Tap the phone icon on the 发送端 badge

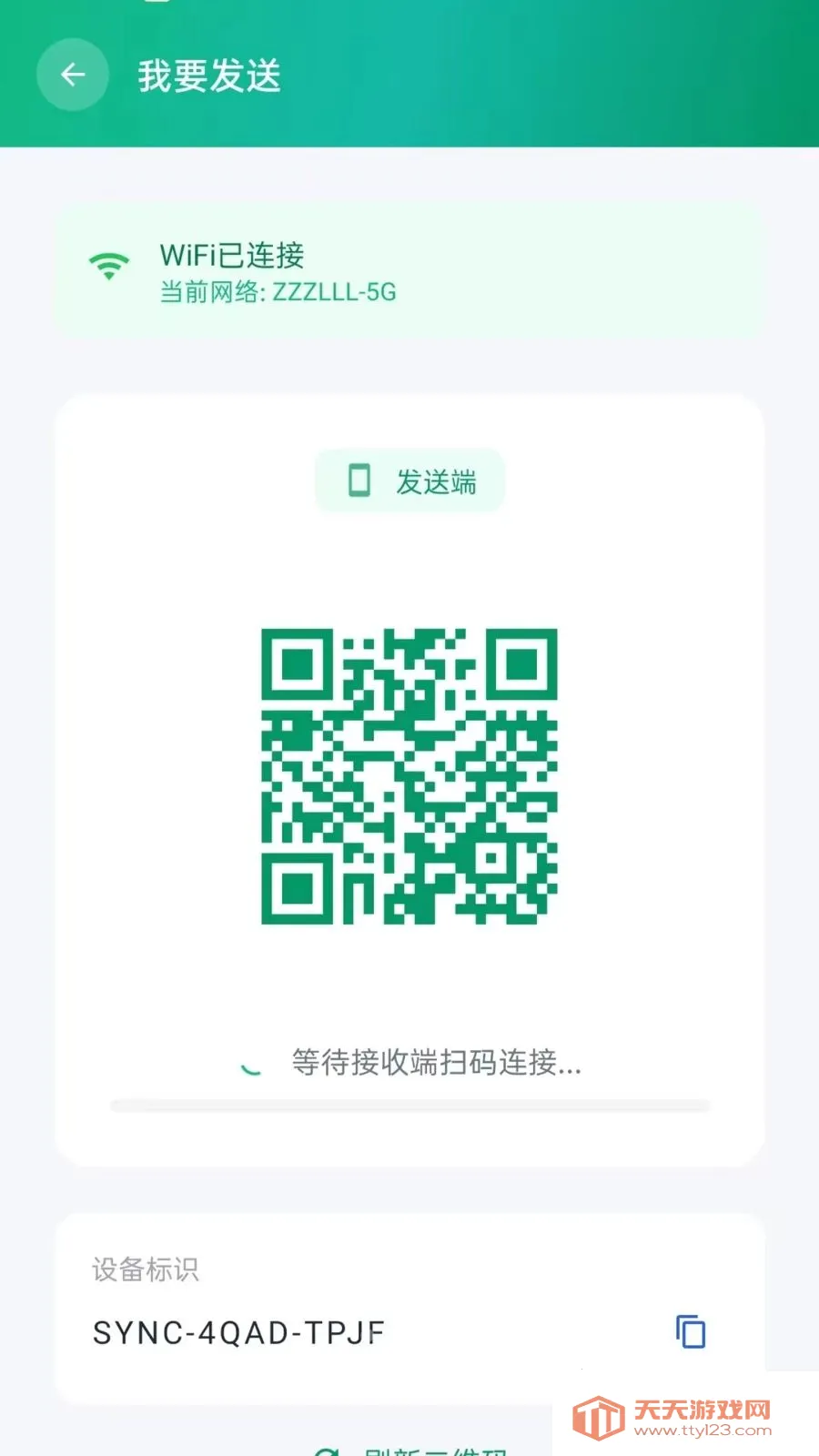click(357, 481)
